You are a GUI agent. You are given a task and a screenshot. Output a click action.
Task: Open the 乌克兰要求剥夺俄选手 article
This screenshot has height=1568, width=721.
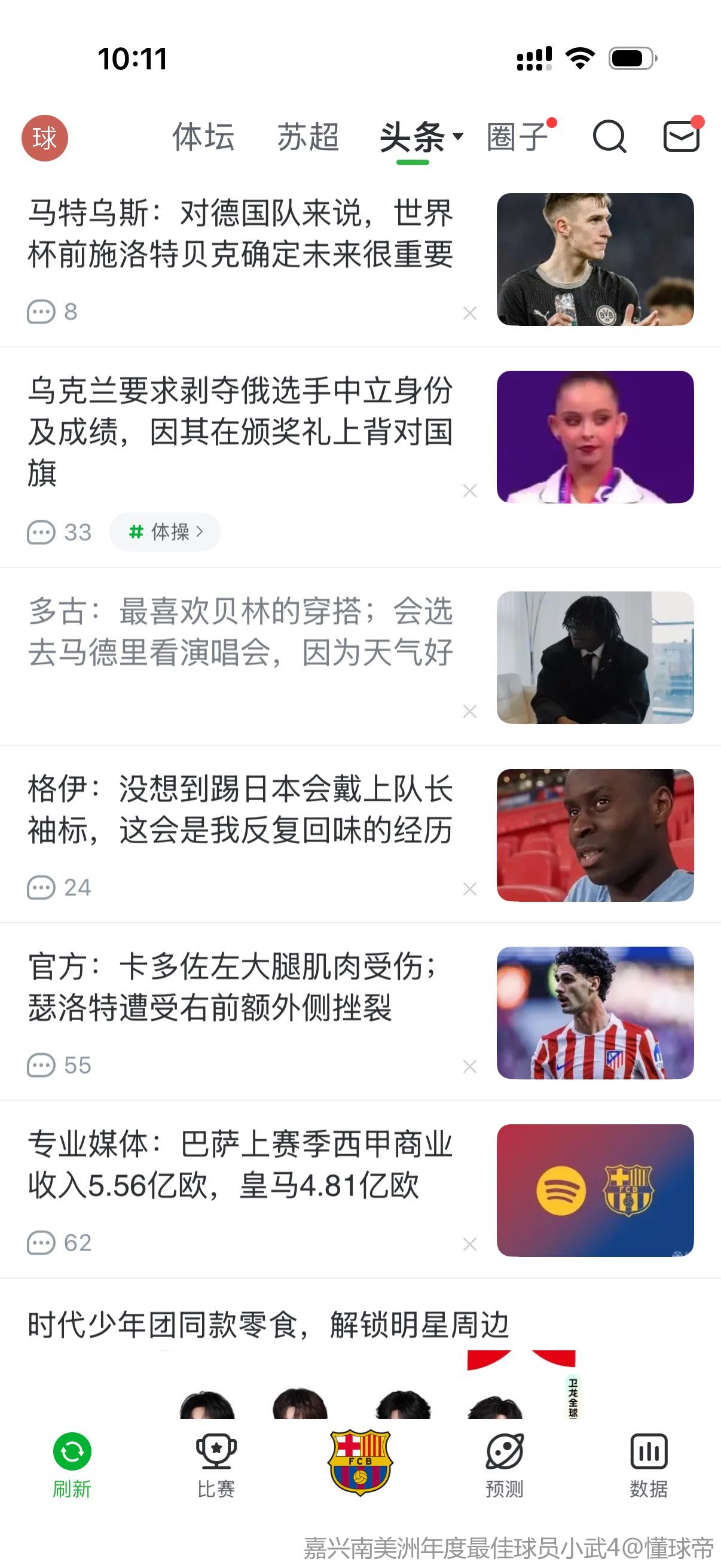(x=241, y=431)
